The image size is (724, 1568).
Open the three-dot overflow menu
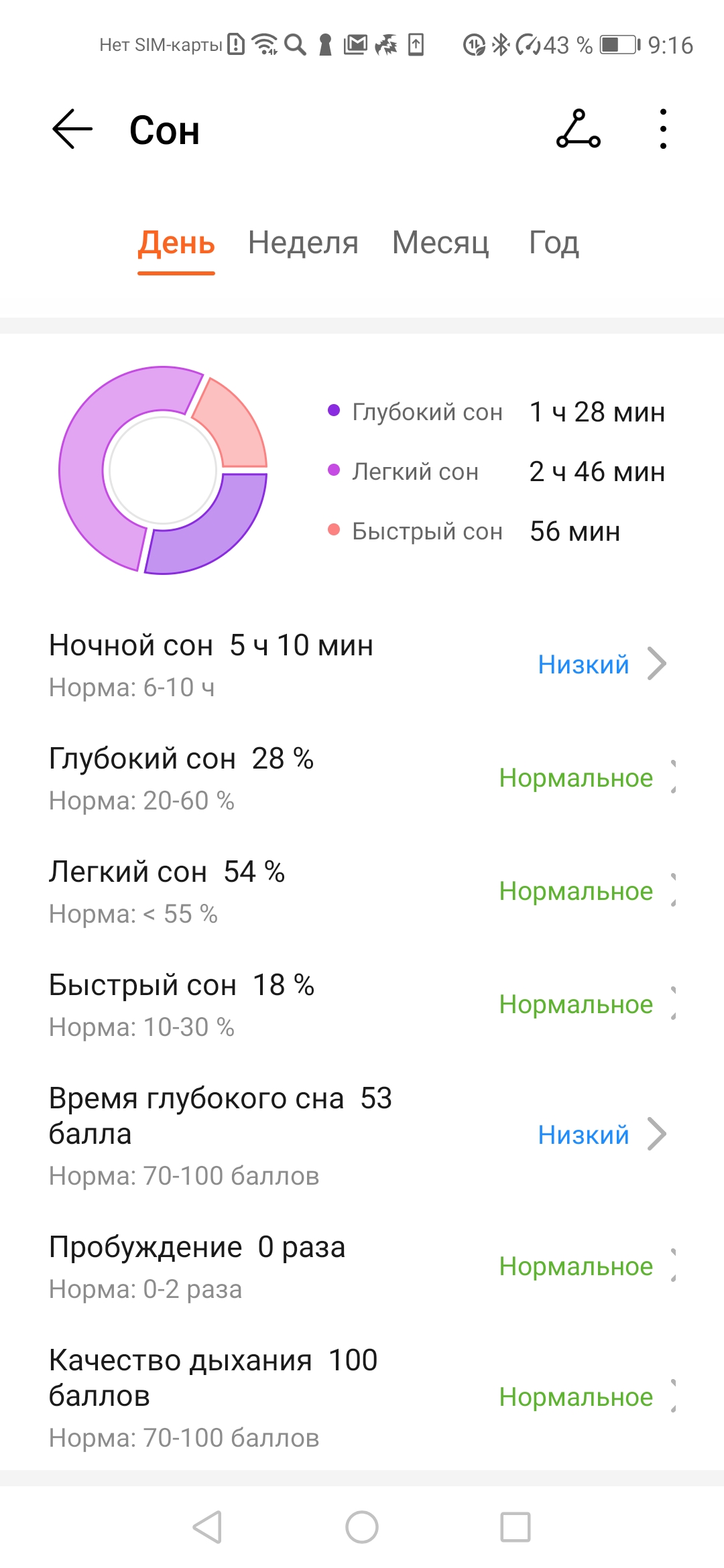point(662,129)
